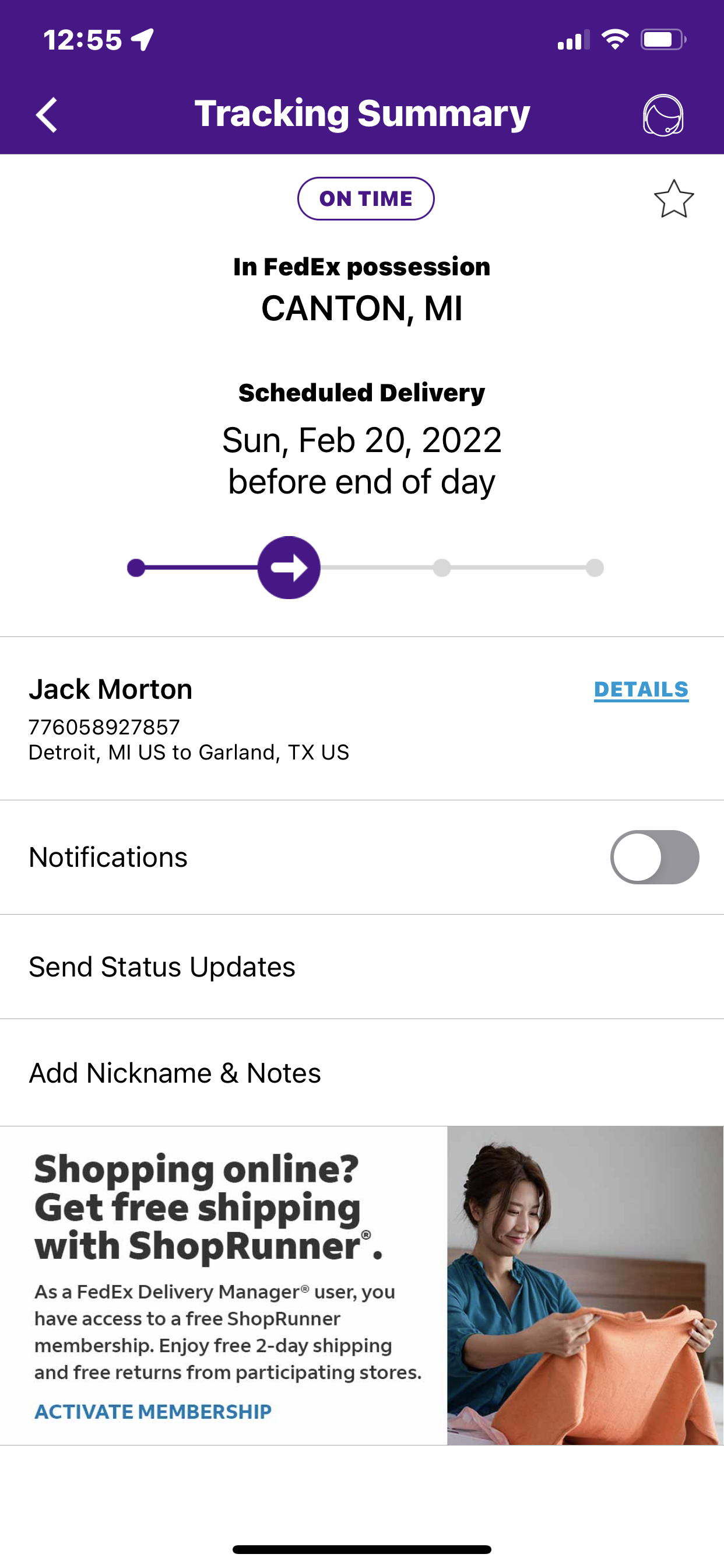Screen dimensions: 724x1568
Task: Open Add Nickname & Notes
Action: coord(175,1073)
